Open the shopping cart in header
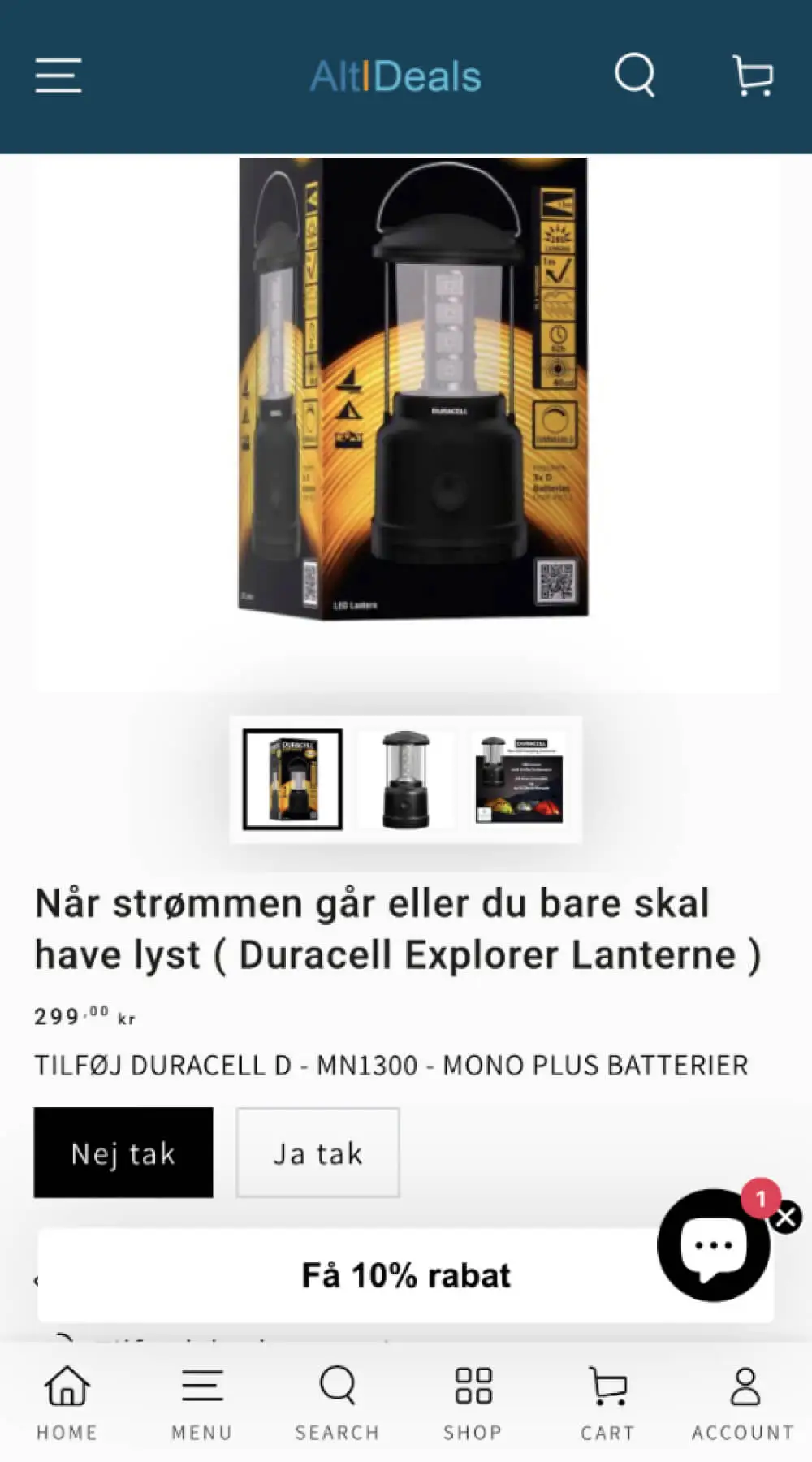This screenshot has height=1462, width=812. coord(753,76)
